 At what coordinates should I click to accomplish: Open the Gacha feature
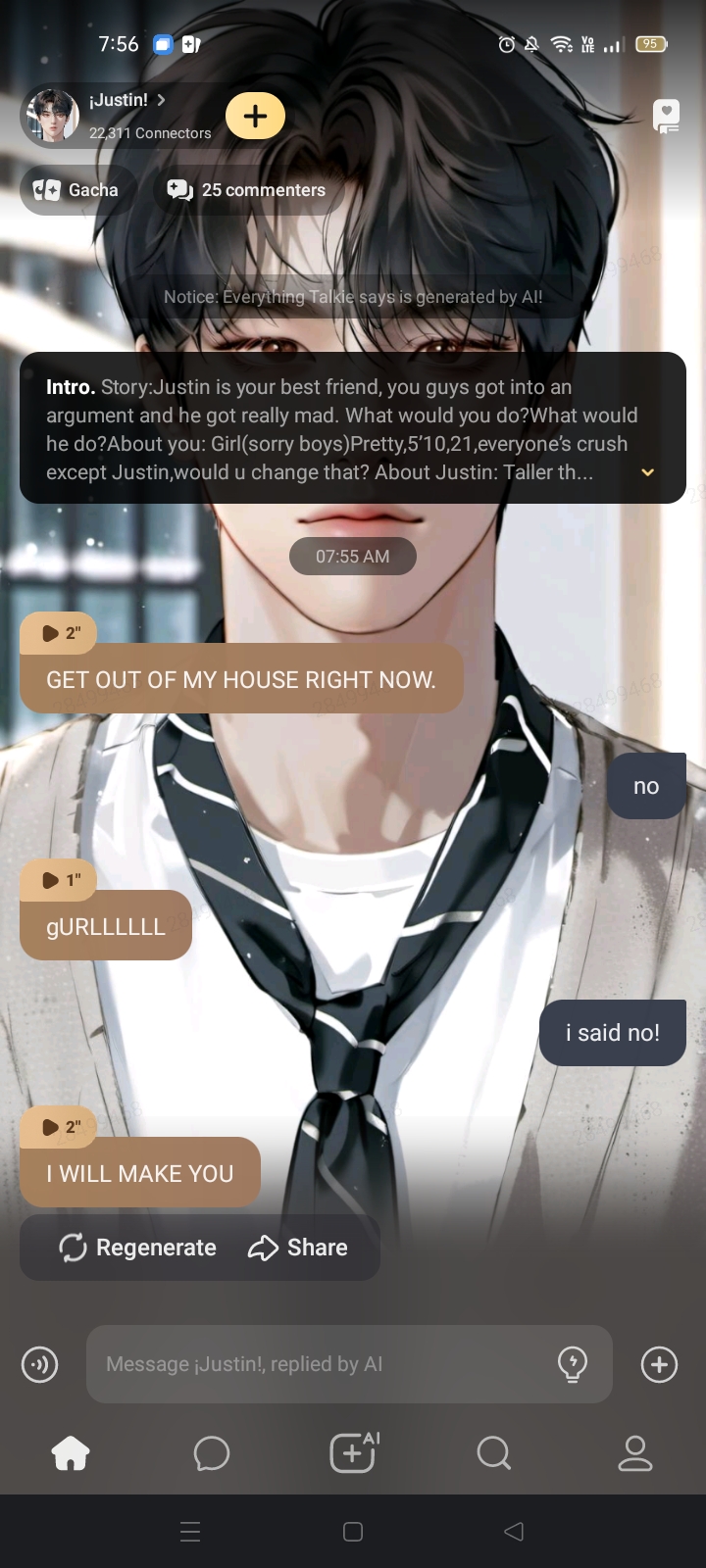pos(76,190)
